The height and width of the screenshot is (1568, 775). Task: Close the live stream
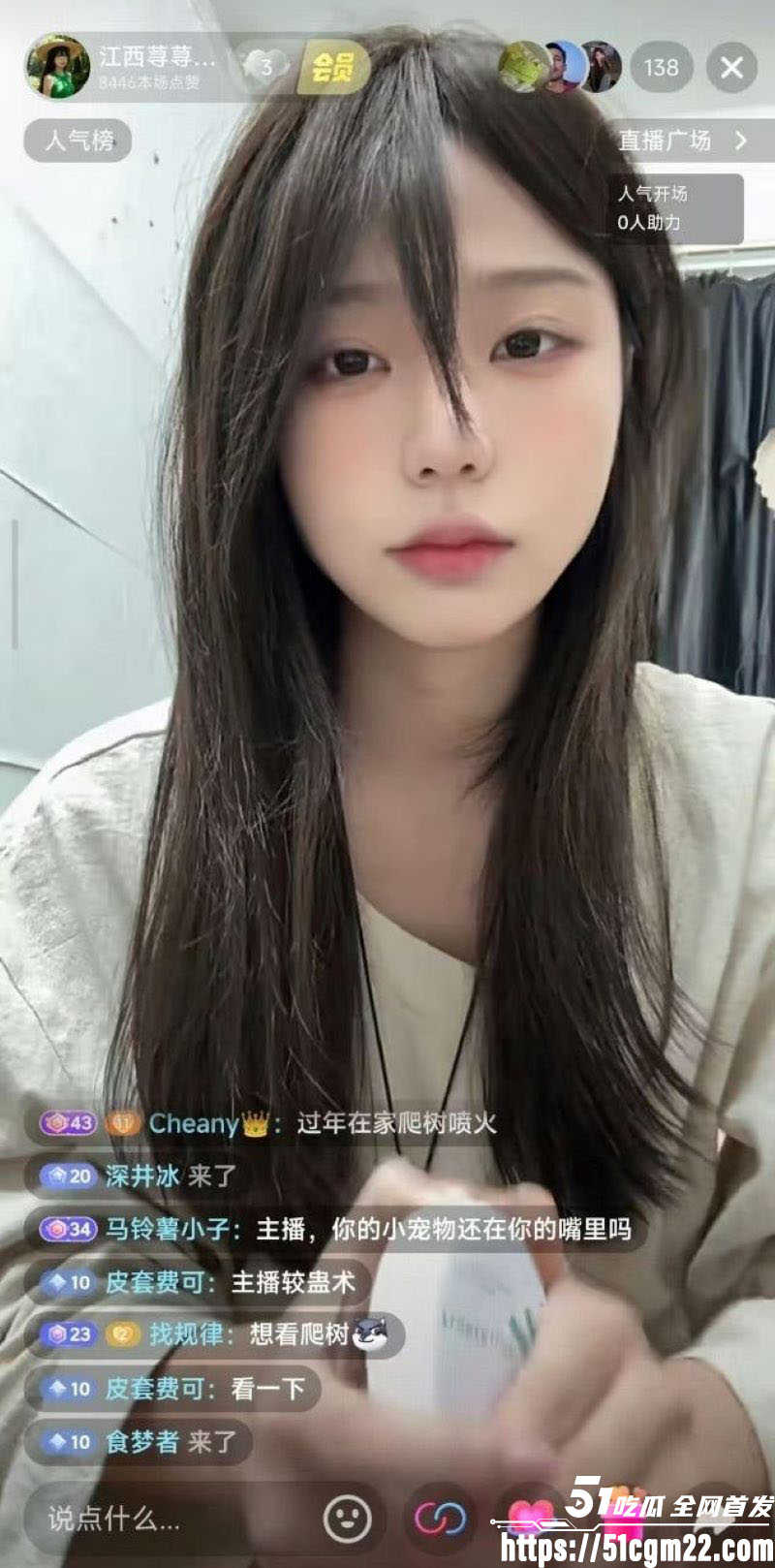coord(731,68)
